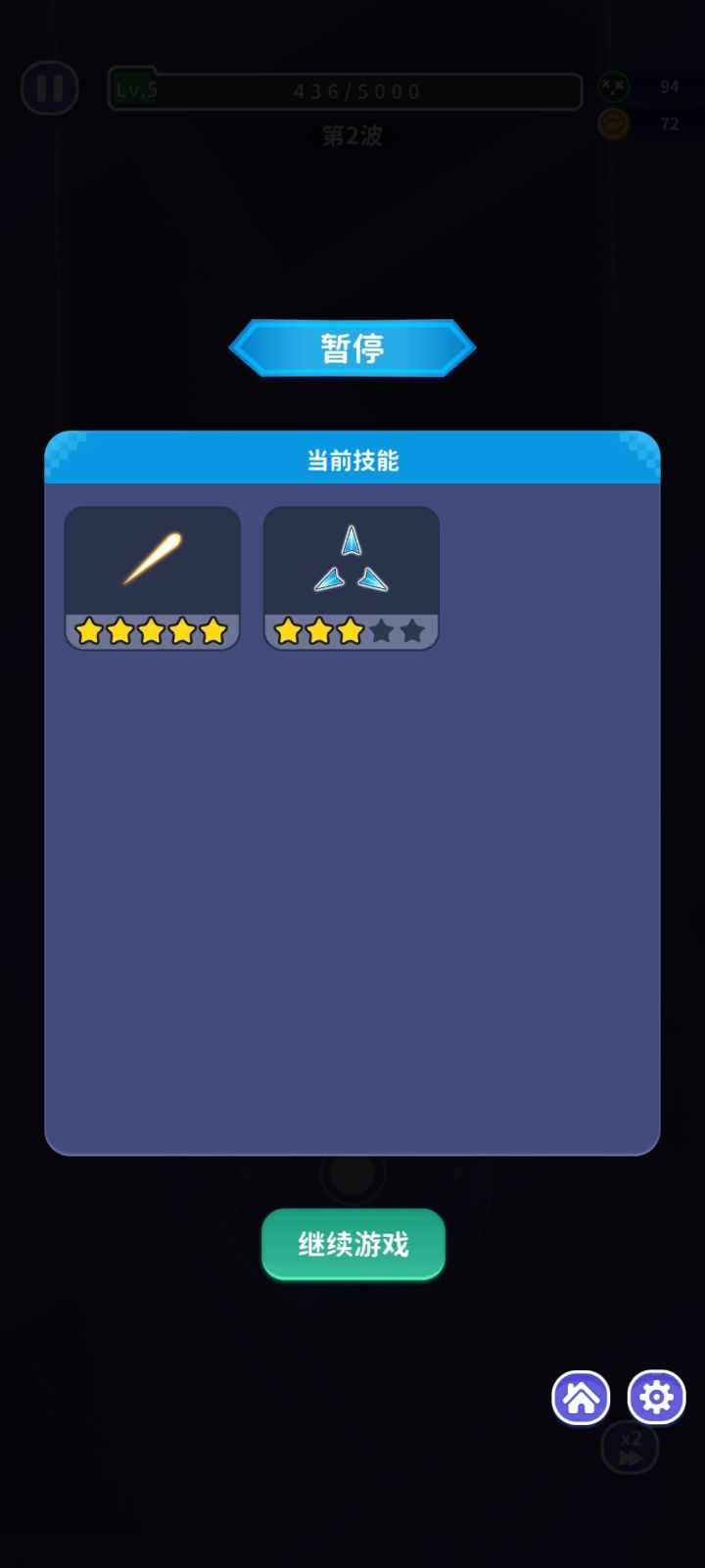Click the currency count showing 72

pyautogui.click(x=670, y=124)
